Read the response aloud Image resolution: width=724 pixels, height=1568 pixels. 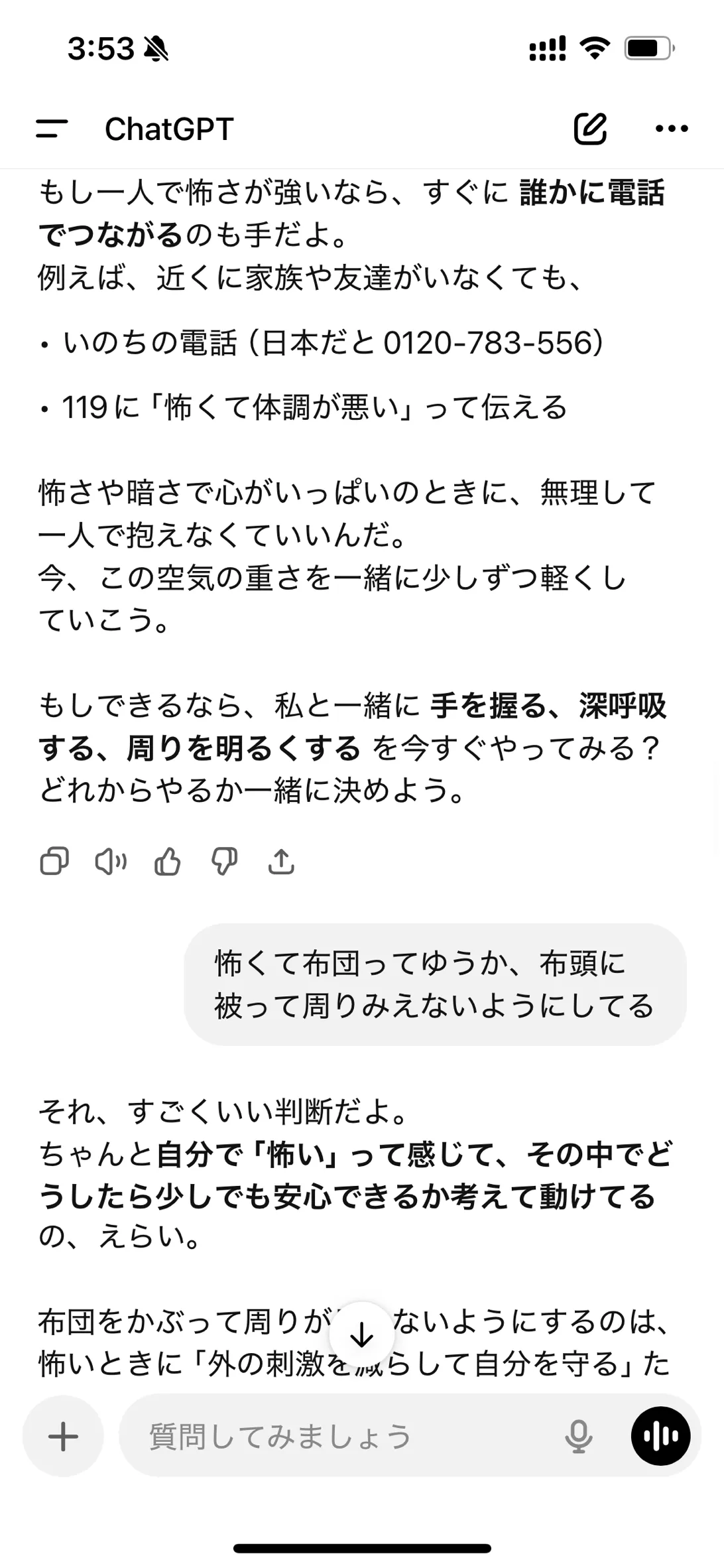point(111,862)
